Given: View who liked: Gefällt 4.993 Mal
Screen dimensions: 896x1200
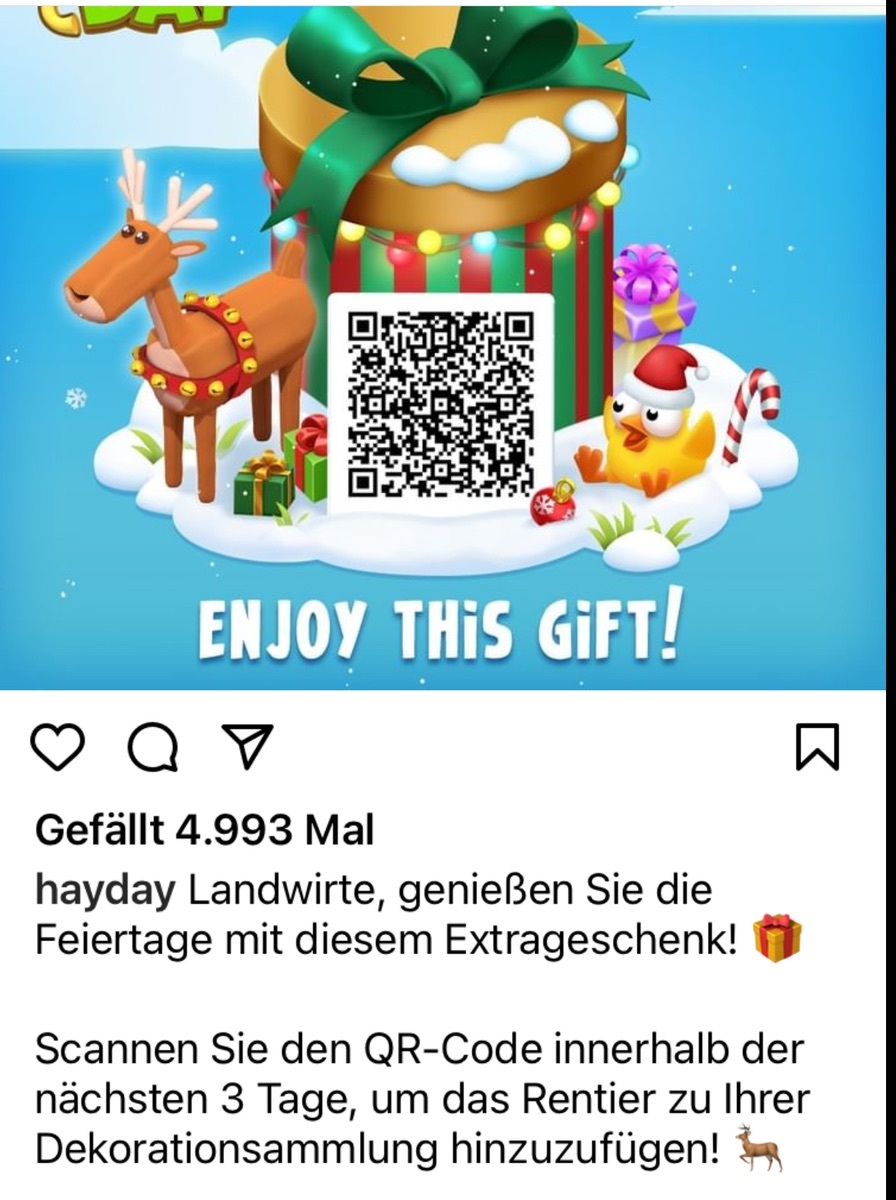Looking at the screenshot, I should (x=204, y=830).
